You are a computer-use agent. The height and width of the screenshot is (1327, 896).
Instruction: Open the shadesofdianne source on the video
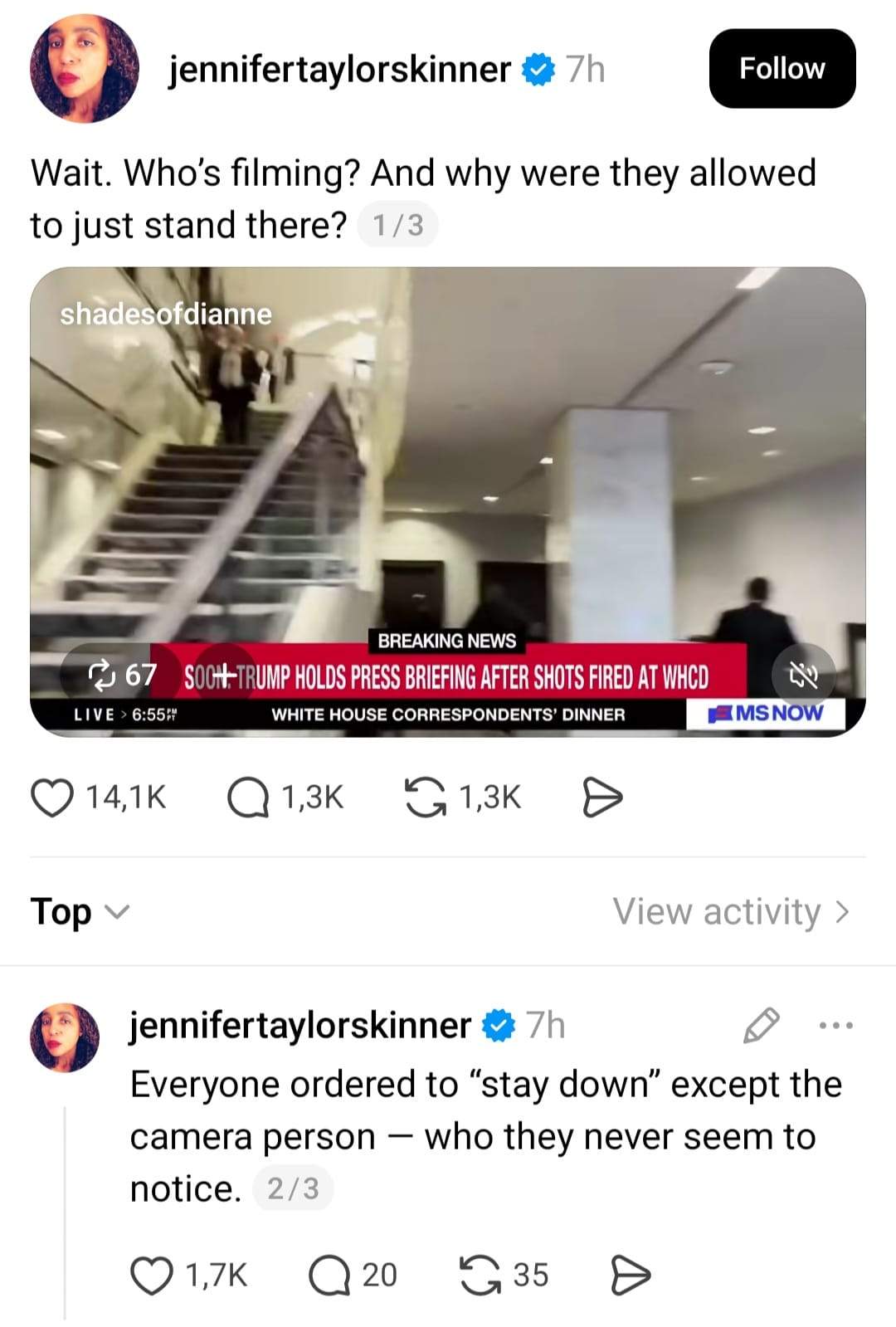[x=166, y=314]
